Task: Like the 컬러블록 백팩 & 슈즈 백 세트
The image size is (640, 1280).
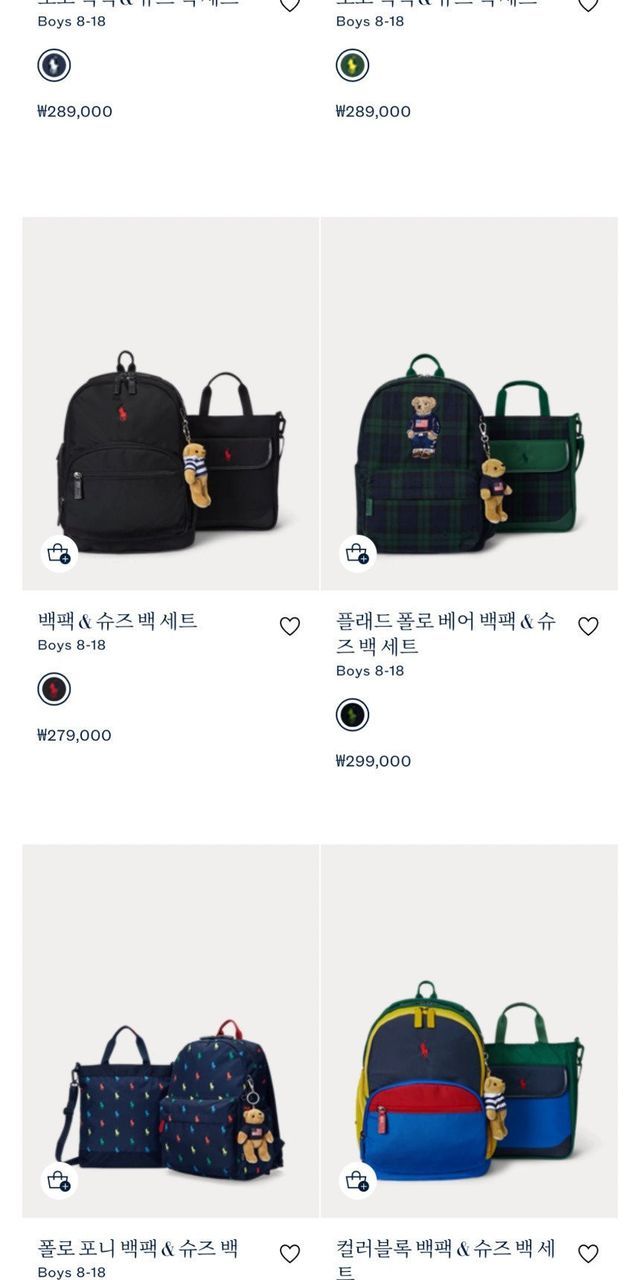Action: (588, 1253)
